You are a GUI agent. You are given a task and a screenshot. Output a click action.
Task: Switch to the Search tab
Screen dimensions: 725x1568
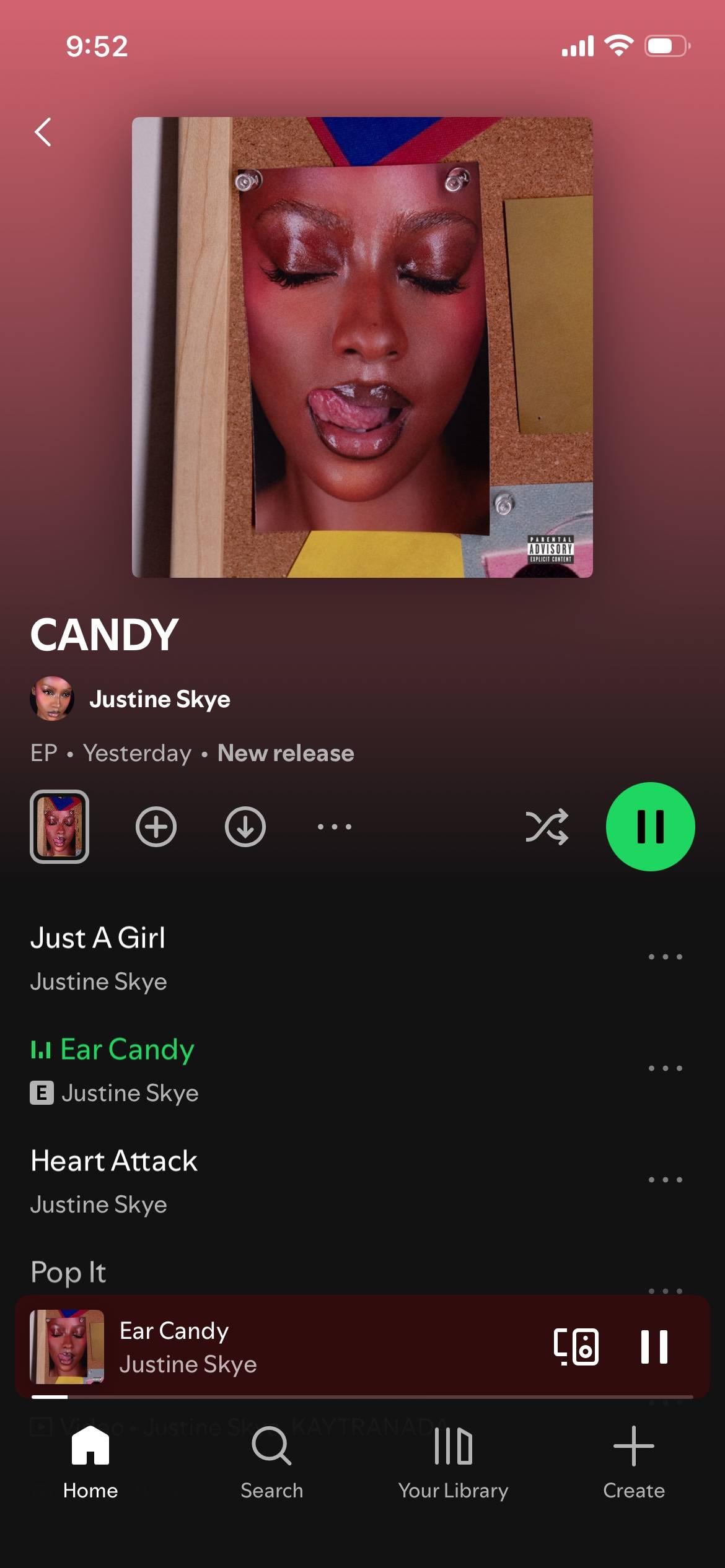coord(271,1461)
